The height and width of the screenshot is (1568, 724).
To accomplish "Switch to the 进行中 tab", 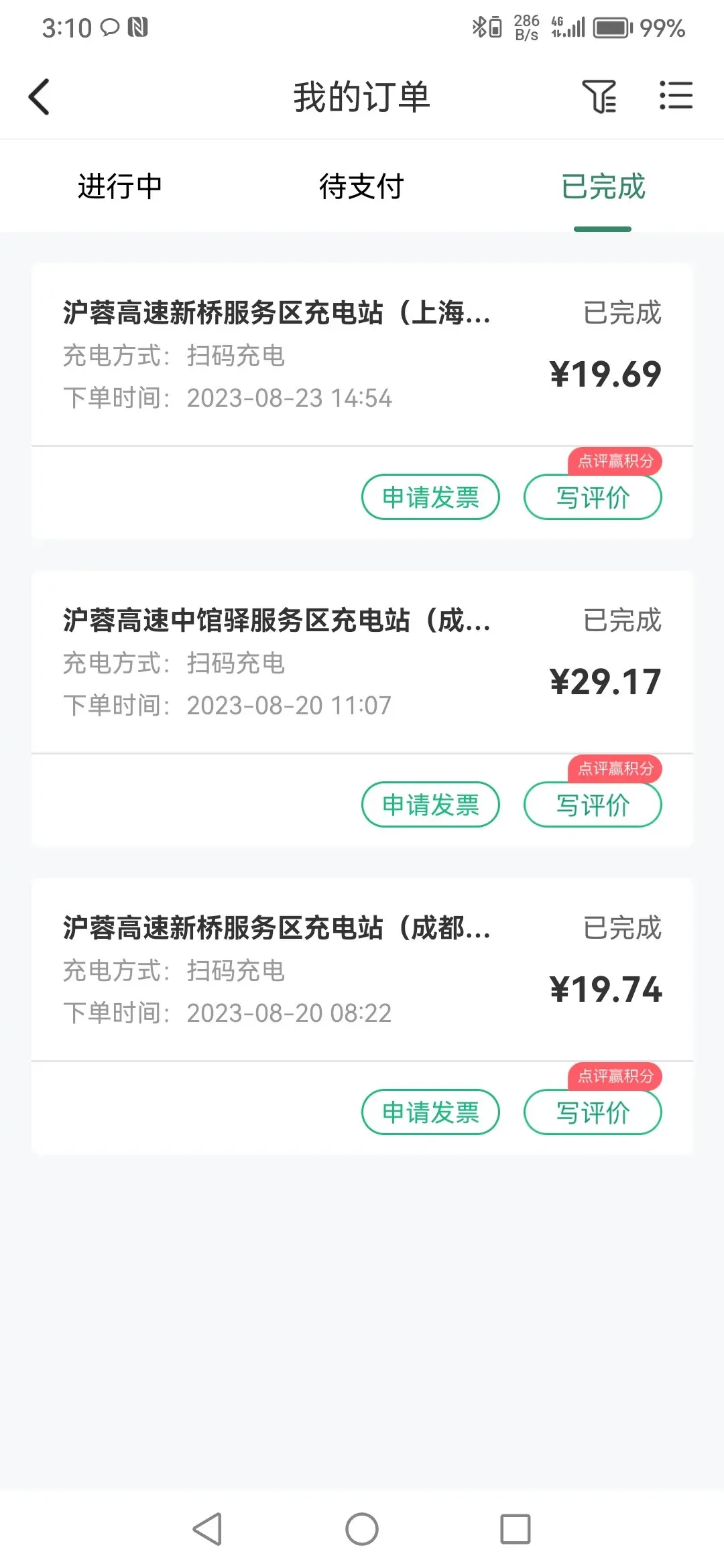I will coord(120,186).
